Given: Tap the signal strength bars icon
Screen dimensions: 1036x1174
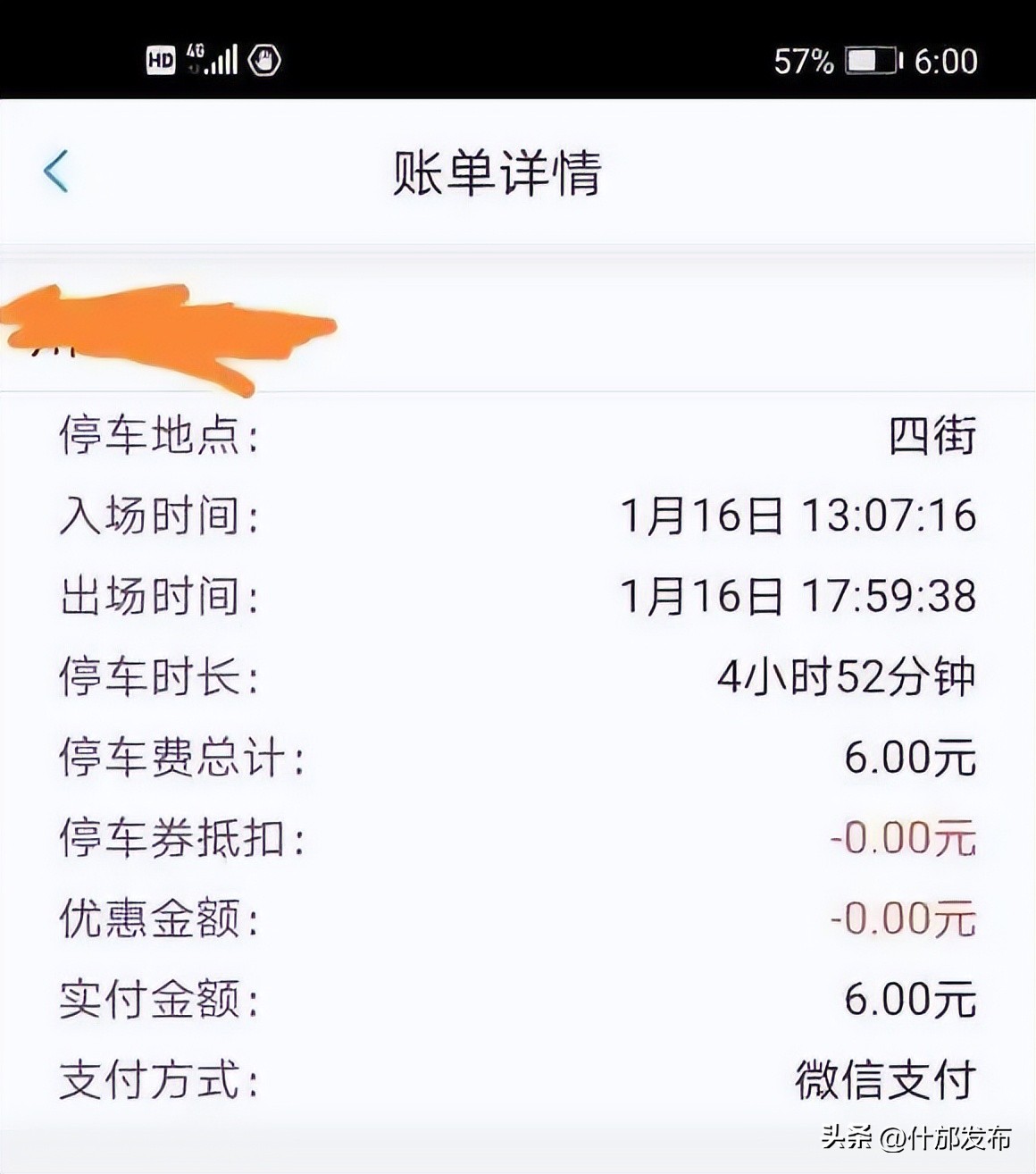Looking at the screenshot, I should pyautogui.click(x=221, y=61).
